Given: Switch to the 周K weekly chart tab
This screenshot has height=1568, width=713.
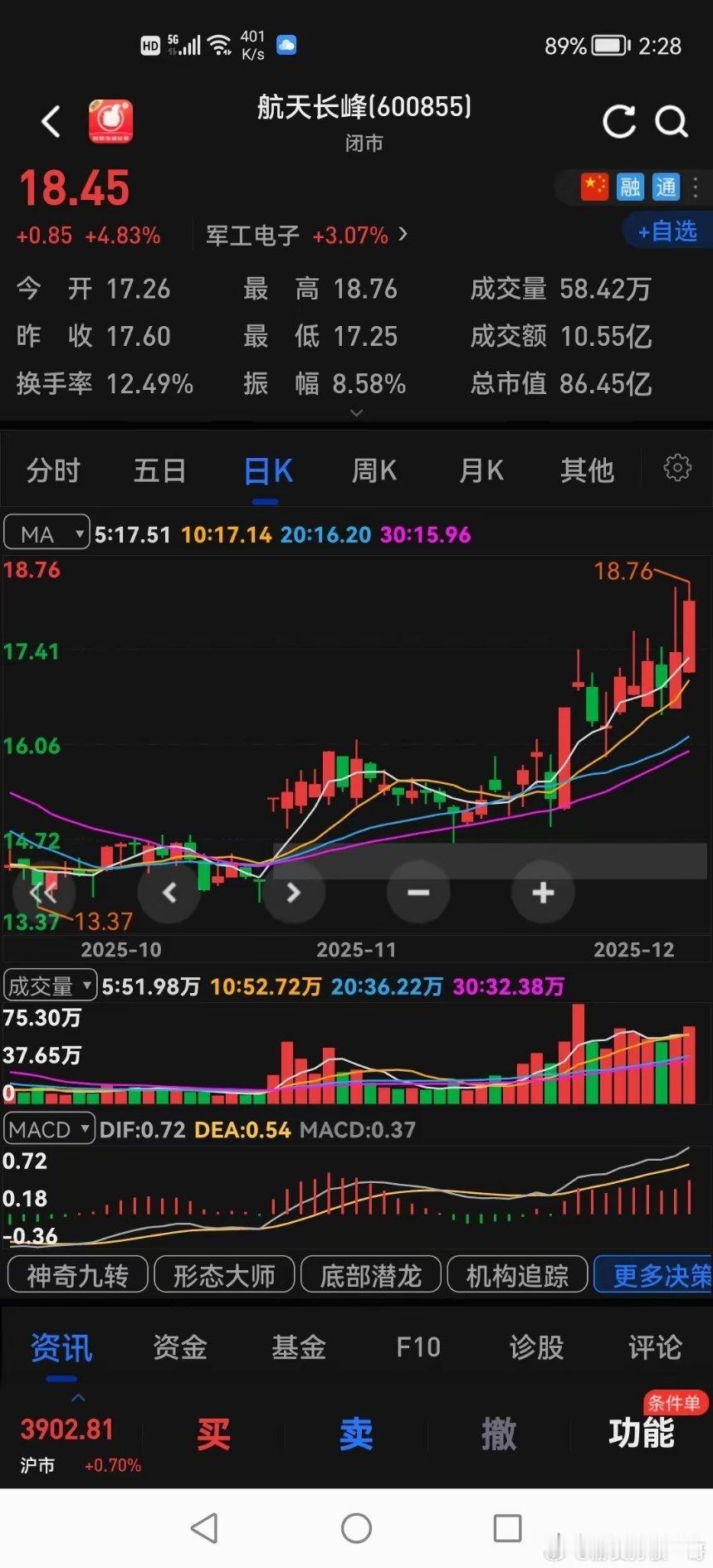Looking at the screenshot, I should pyautogui.click(x=372, y=470).
